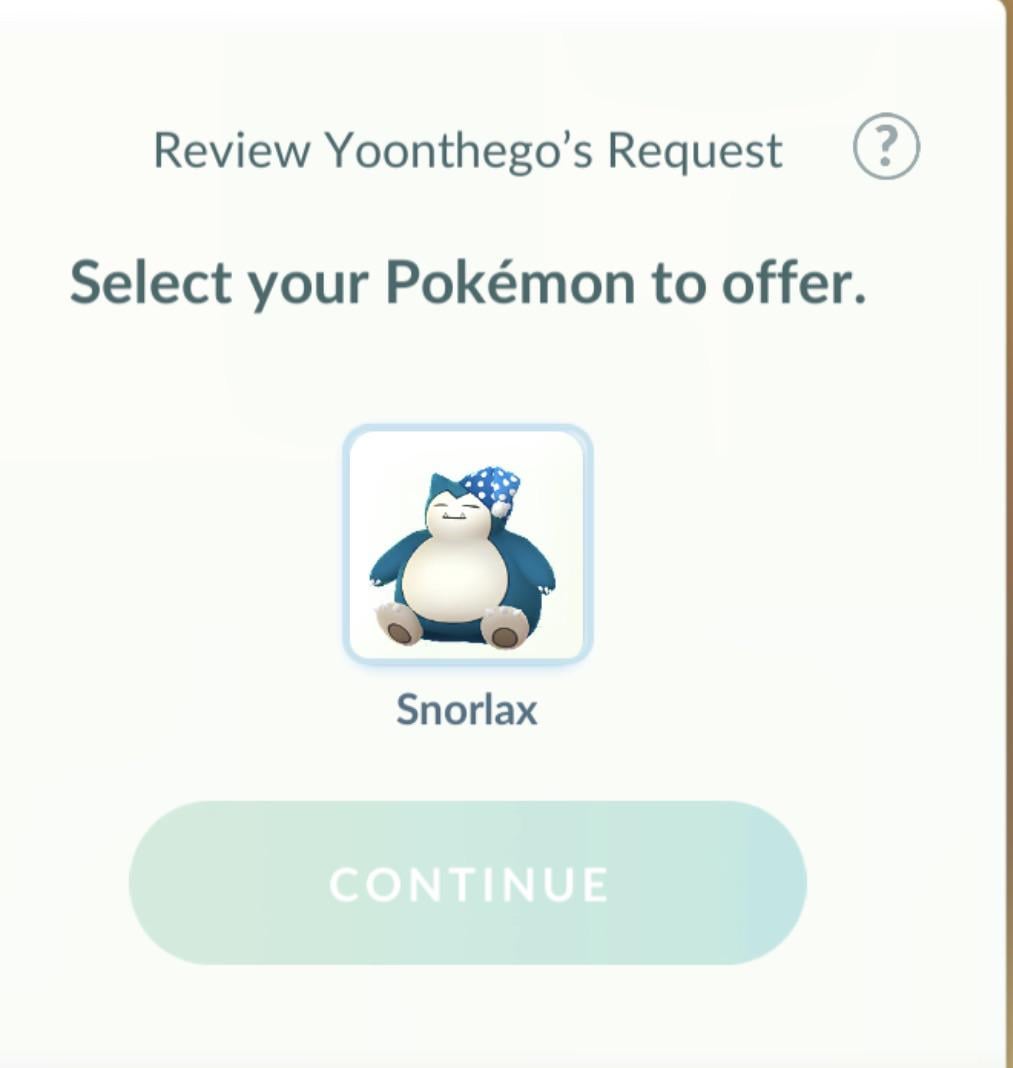Viewport: 1013px width, 1068px height.
Task: Select the Snorlax Pokémon slot to offer
Action: click(467, 545)
